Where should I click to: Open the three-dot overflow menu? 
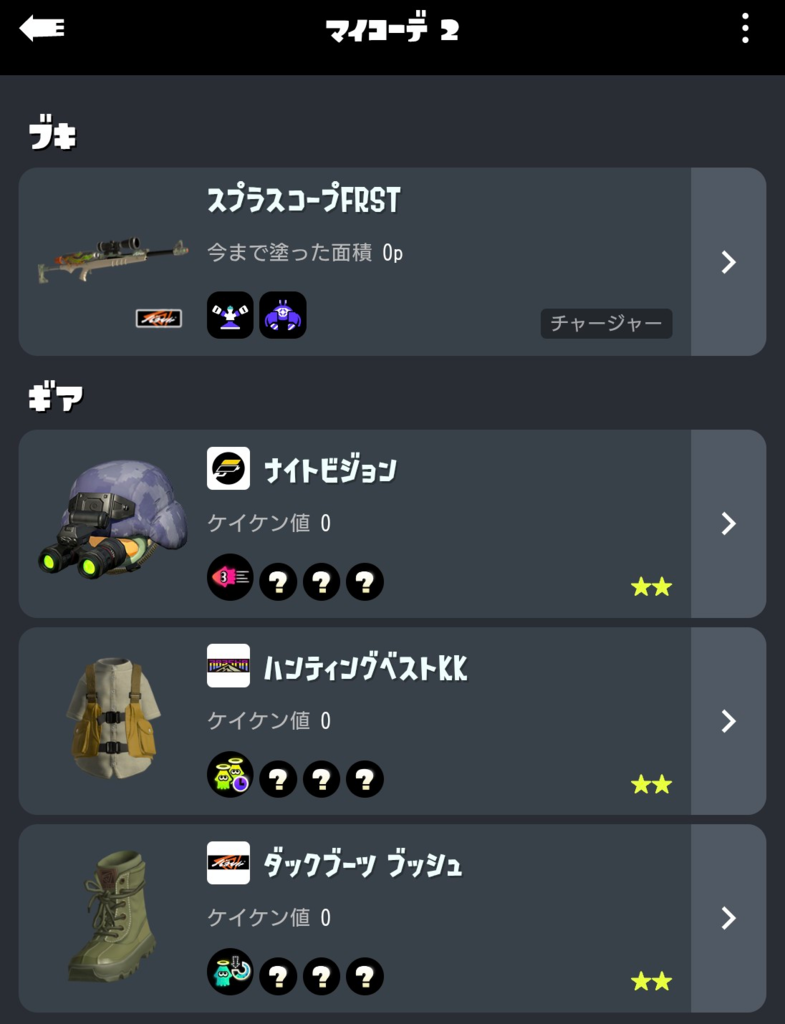745,29
